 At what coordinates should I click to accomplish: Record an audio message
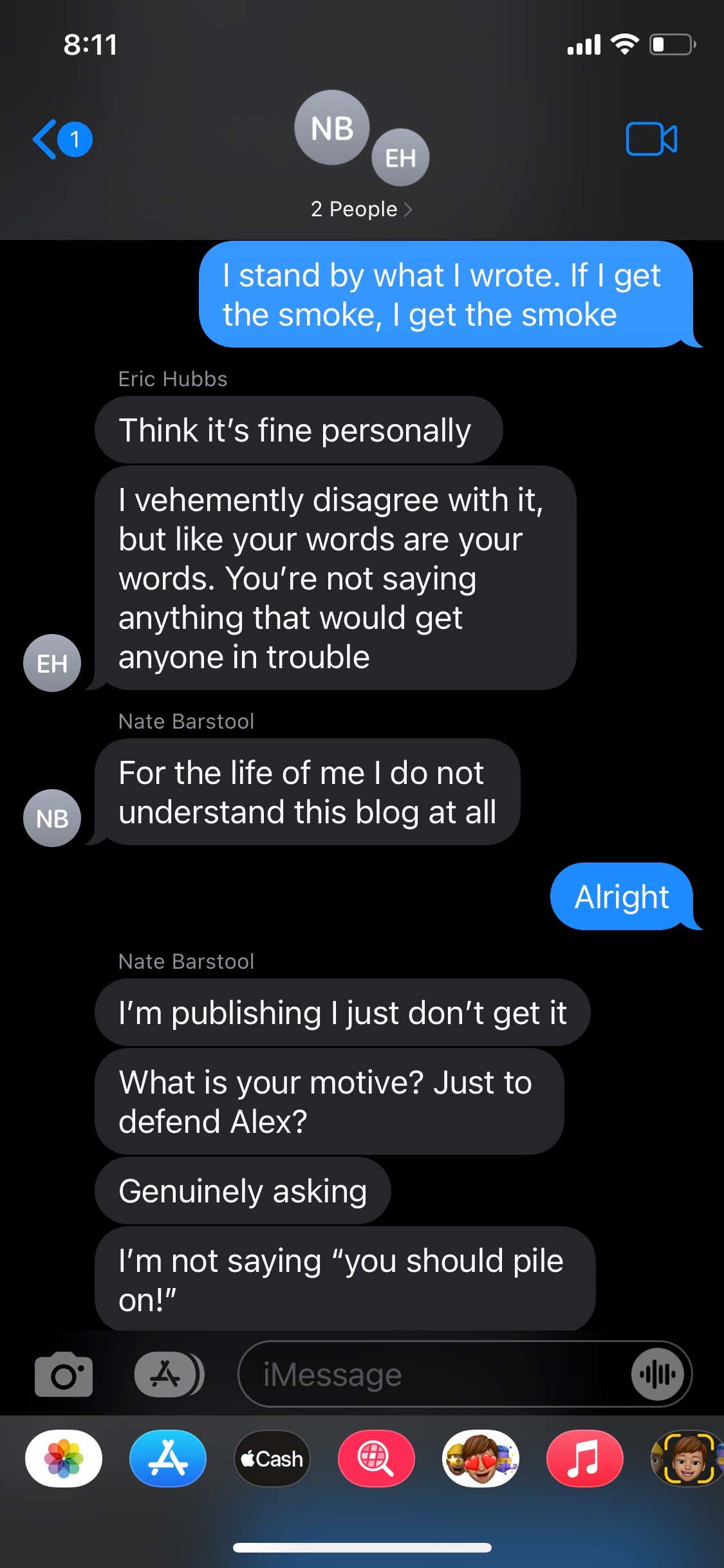pos(657,1374)
